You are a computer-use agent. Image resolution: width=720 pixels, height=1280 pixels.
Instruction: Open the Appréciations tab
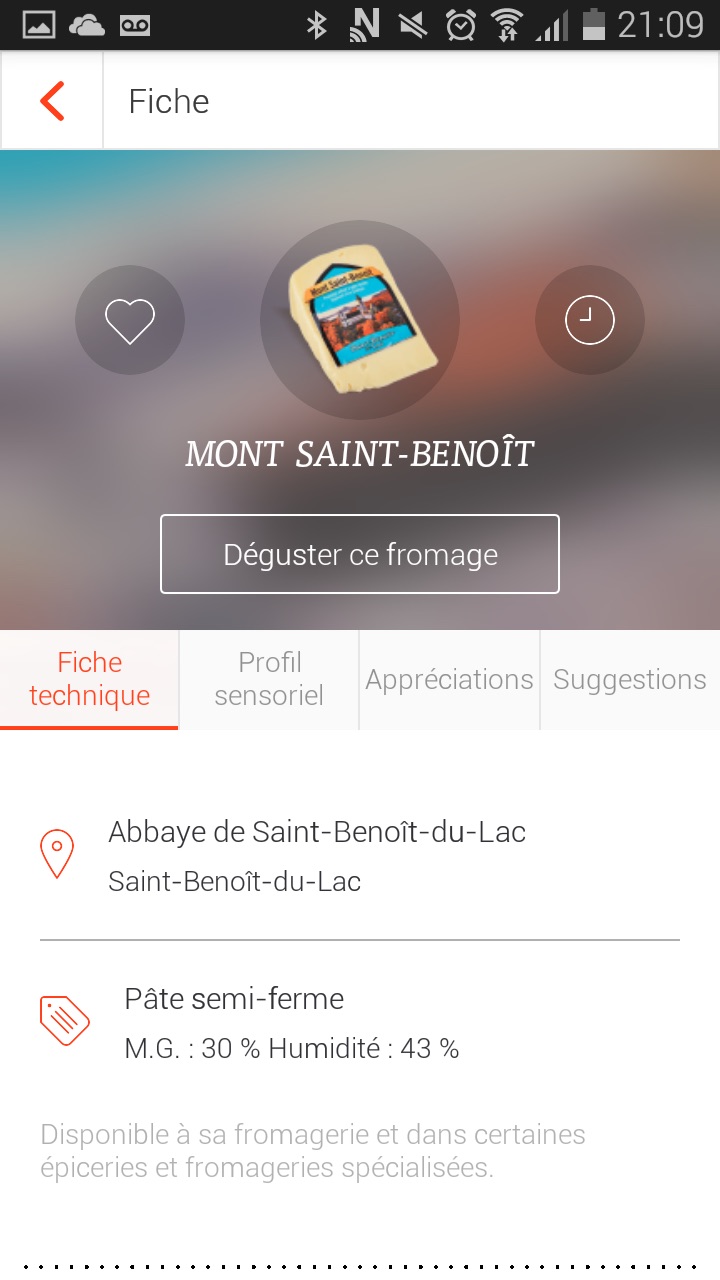tap(449, 679)
